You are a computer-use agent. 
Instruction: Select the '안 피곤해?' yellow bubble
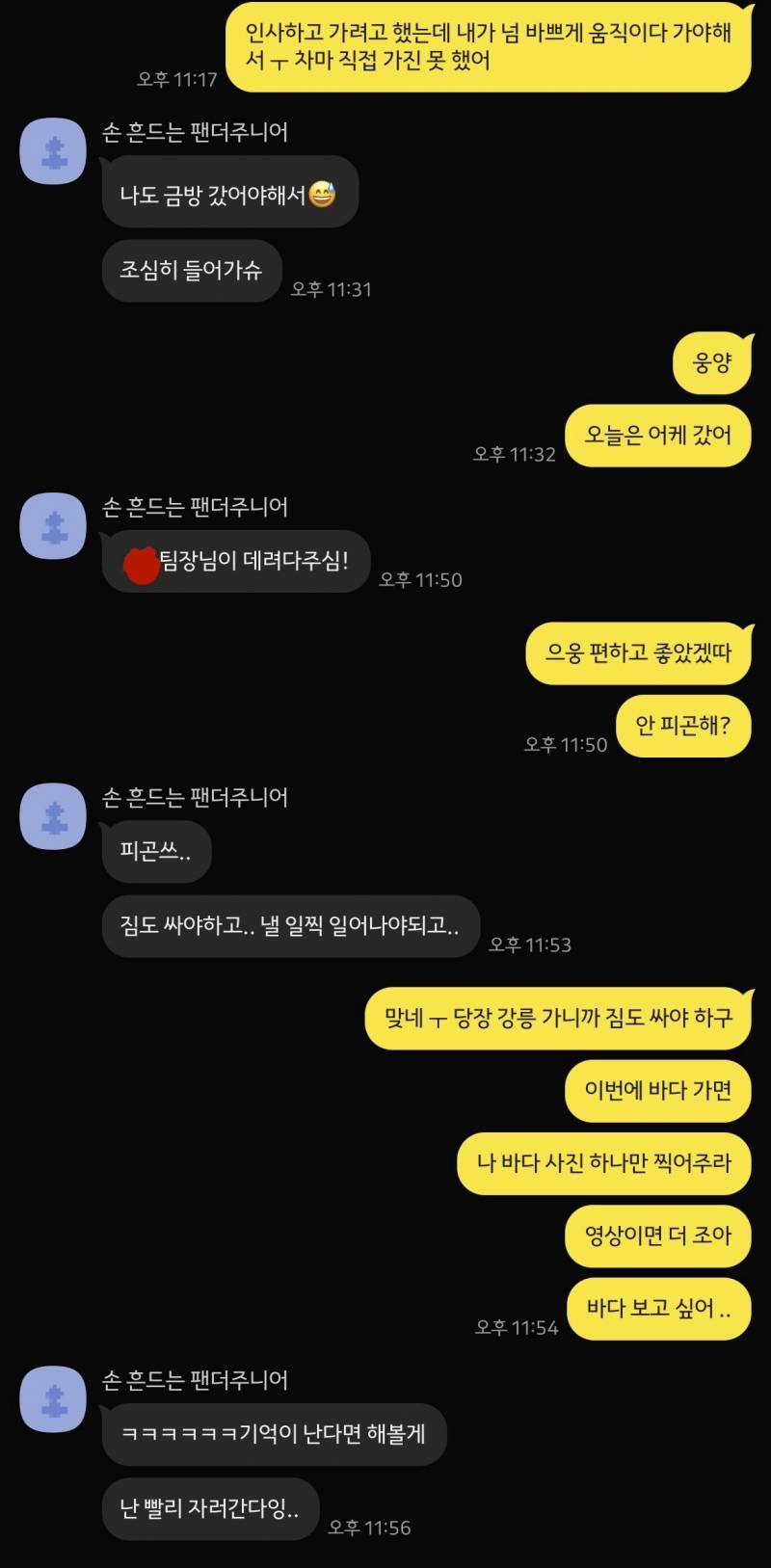pyautogui.click(x=683, y=728)
